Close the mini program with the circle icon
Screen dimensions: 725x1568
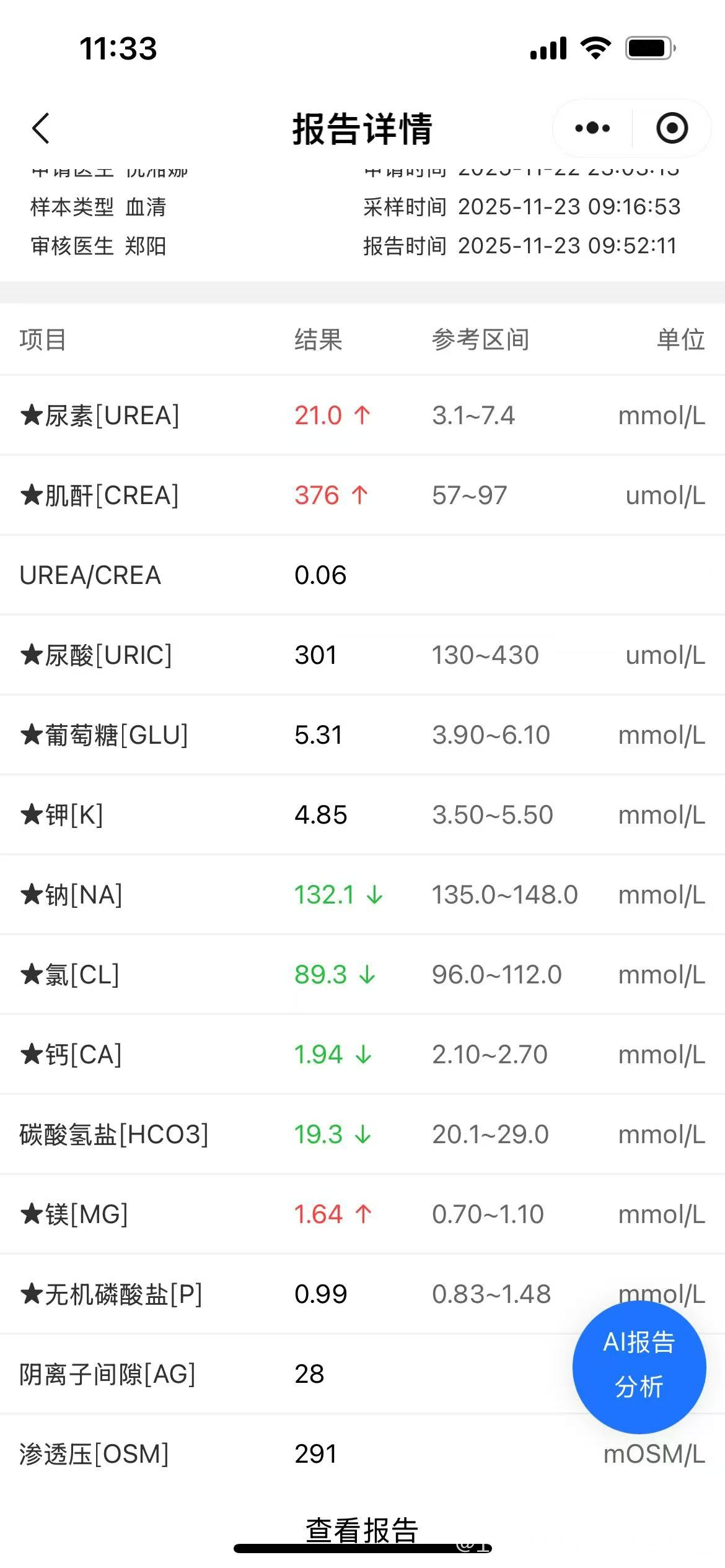click(x=672, y=128)
